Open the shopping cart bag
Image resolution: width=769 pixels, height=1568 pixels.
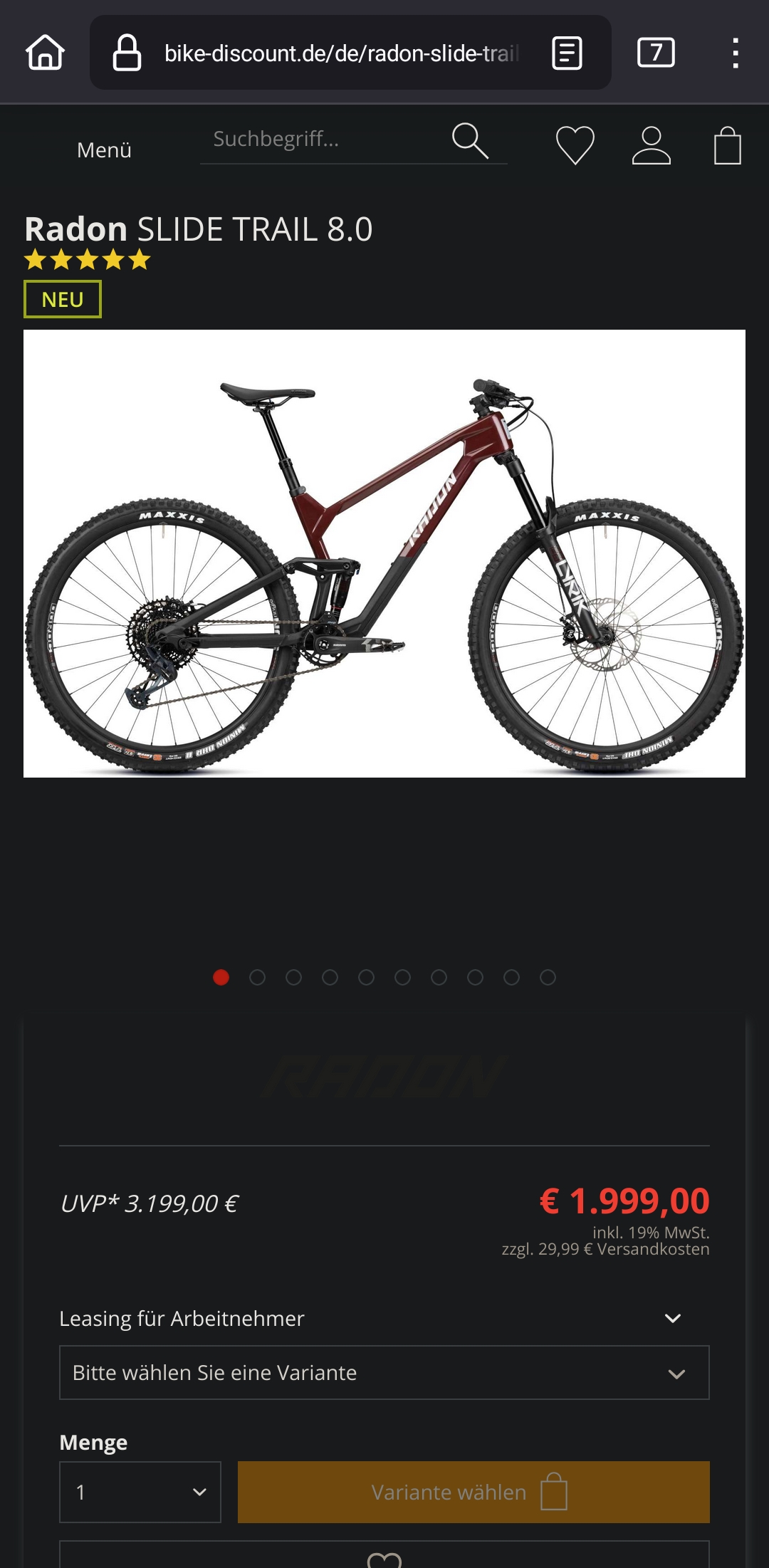tap(727, 146)
